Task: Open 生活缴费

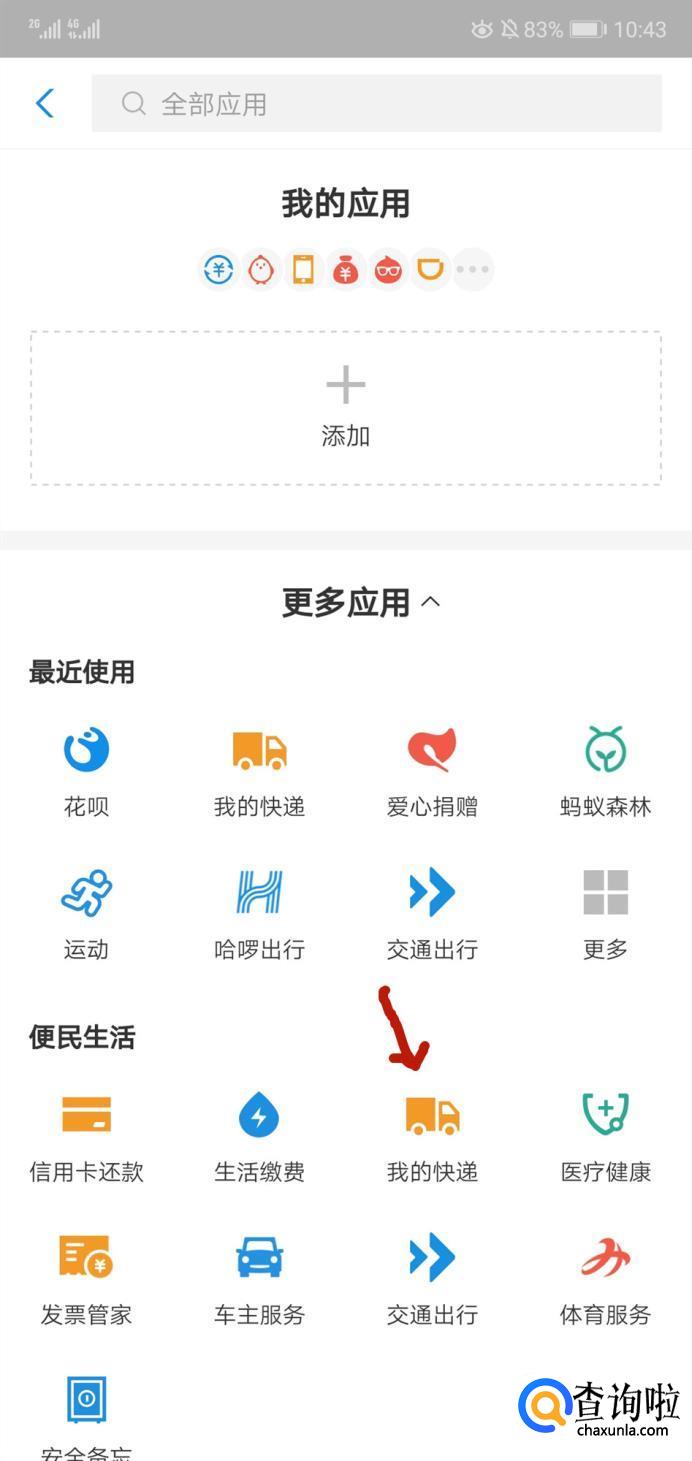Action: click(x=260, y=1137)
